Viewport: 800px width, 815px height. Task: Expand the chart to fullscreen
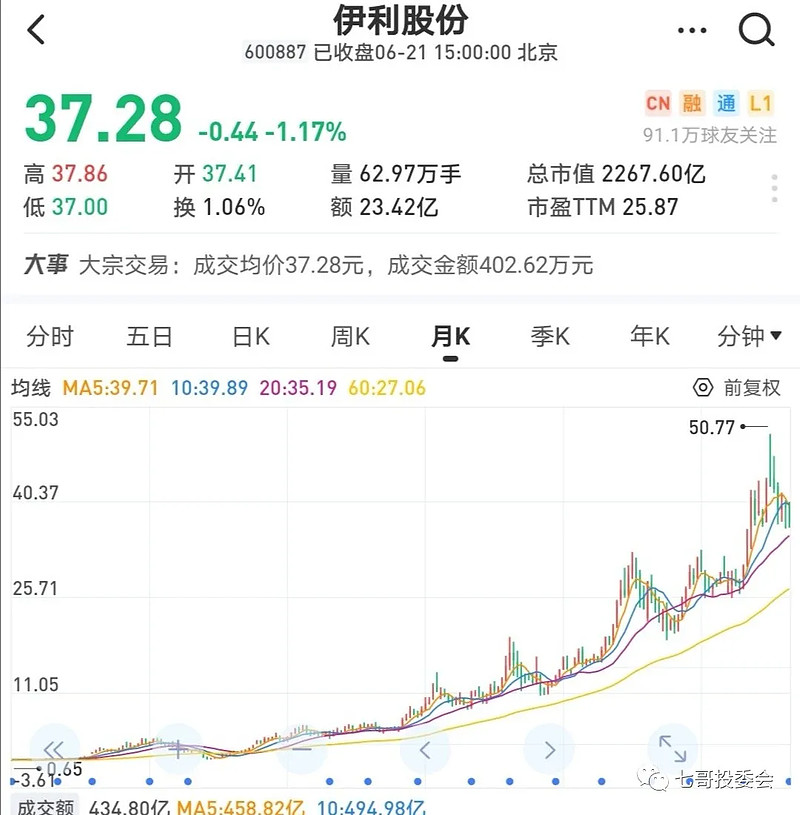(672, 748)
